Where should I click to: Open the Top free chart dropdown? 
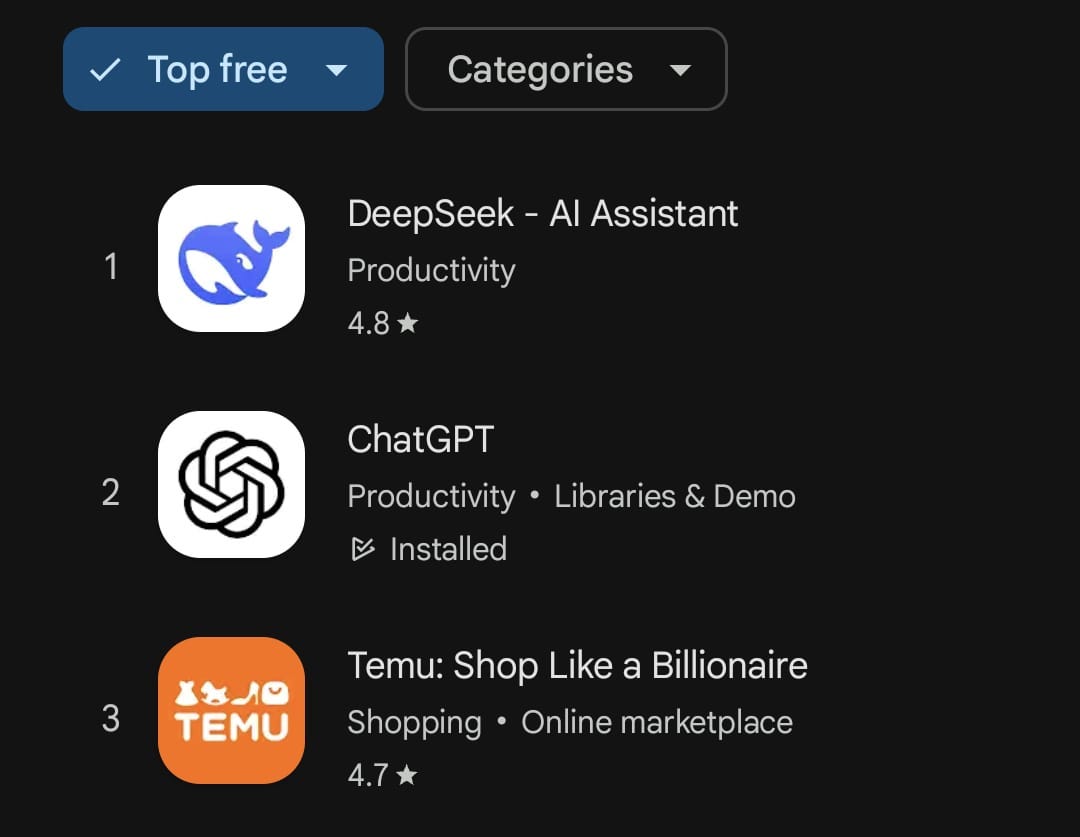(223, 69)
